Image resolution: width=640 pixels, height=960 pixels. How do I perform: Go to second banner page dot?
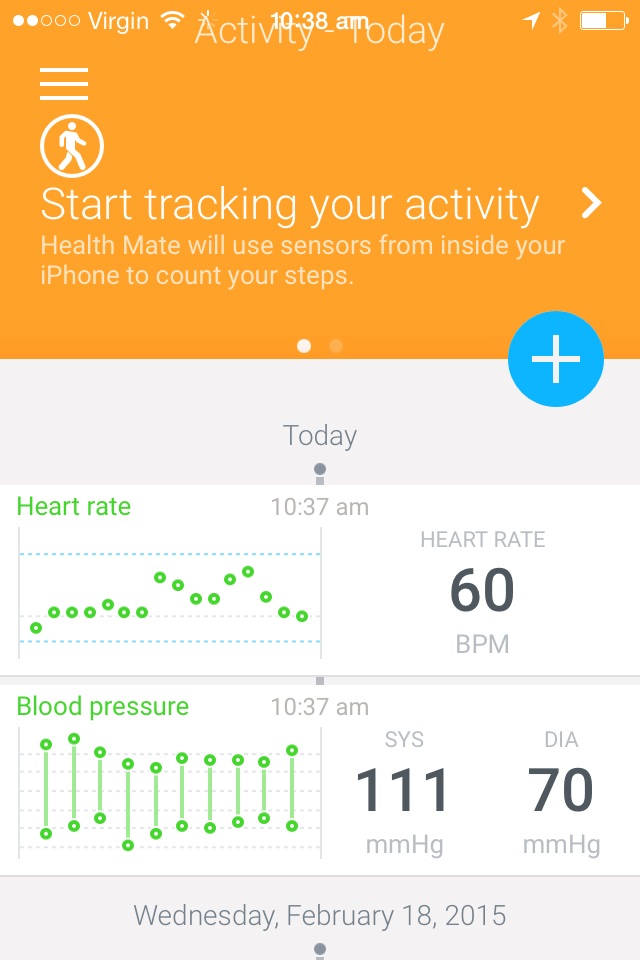(336, 346)
